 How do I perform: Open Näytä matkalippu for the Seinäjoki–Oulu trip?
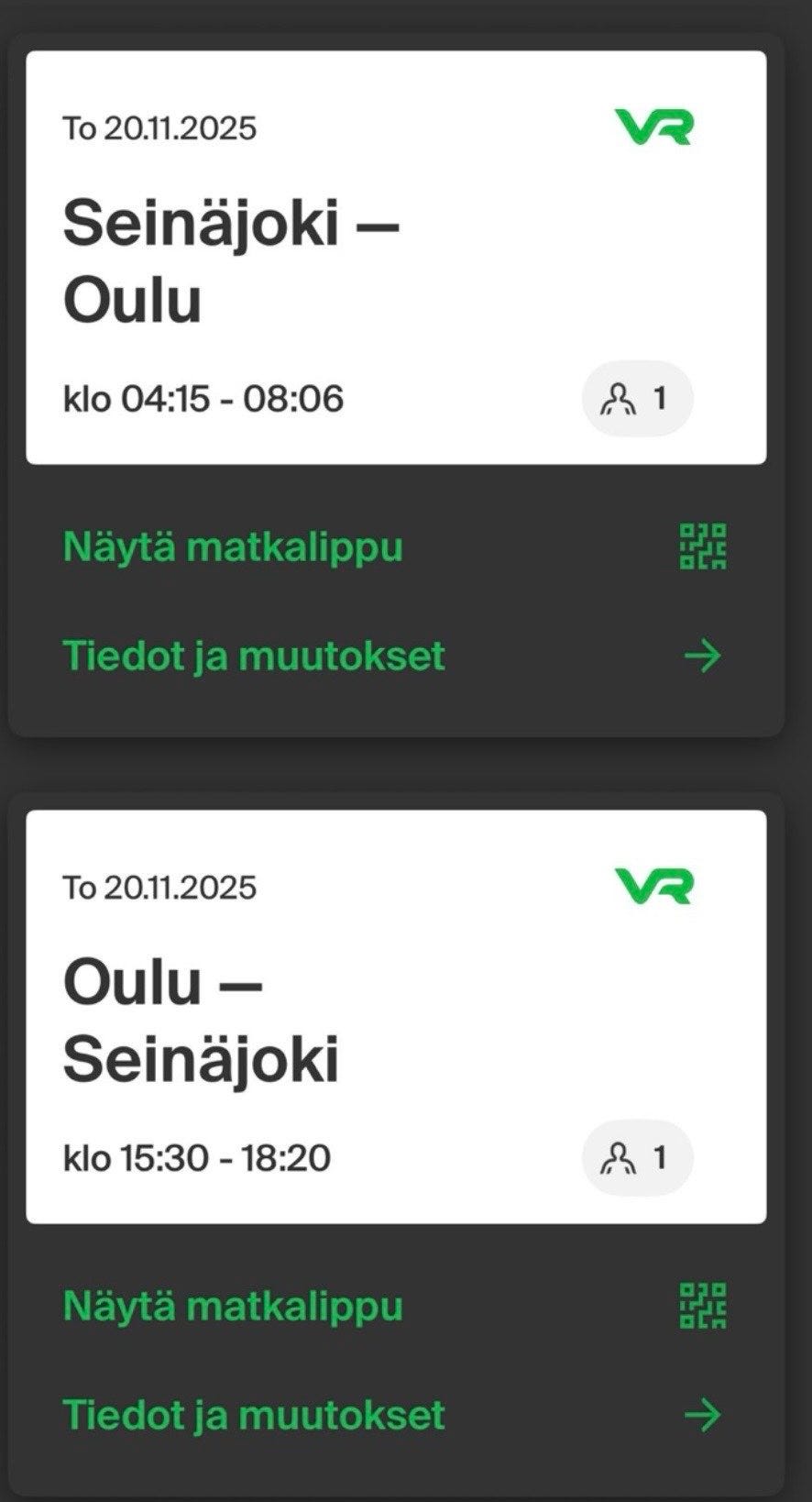click(232, 547)
